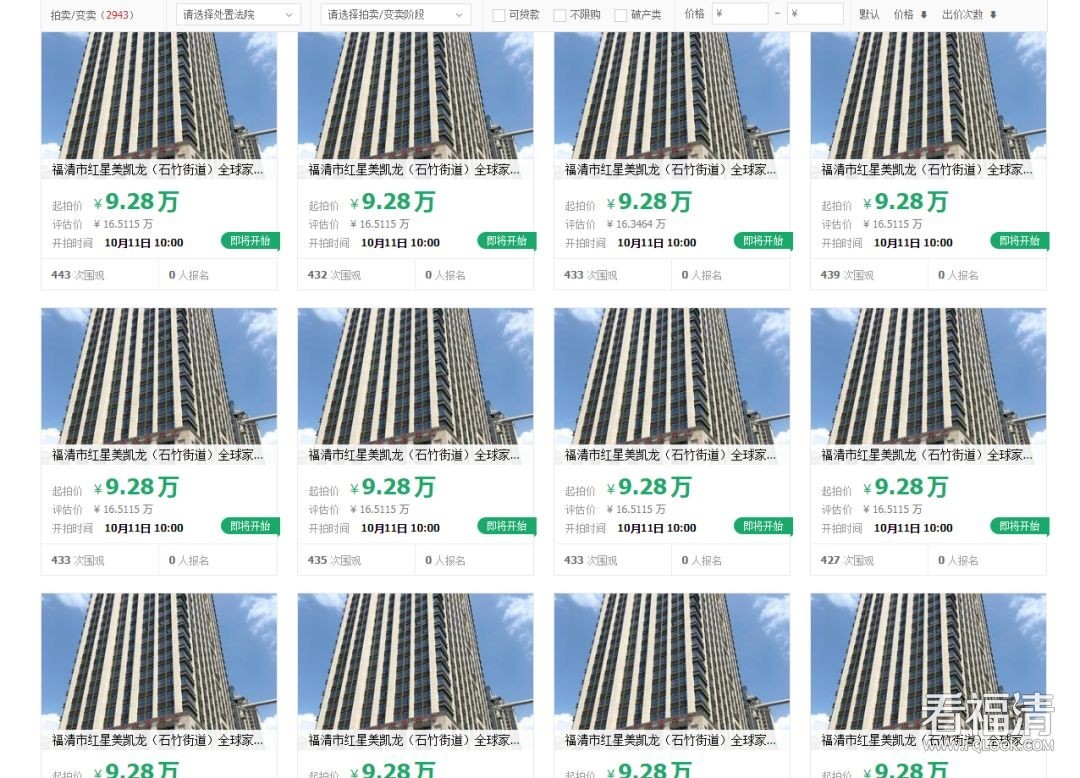Open the listing with 432 次围观
1080x778 pixels.
click(414, 170)
